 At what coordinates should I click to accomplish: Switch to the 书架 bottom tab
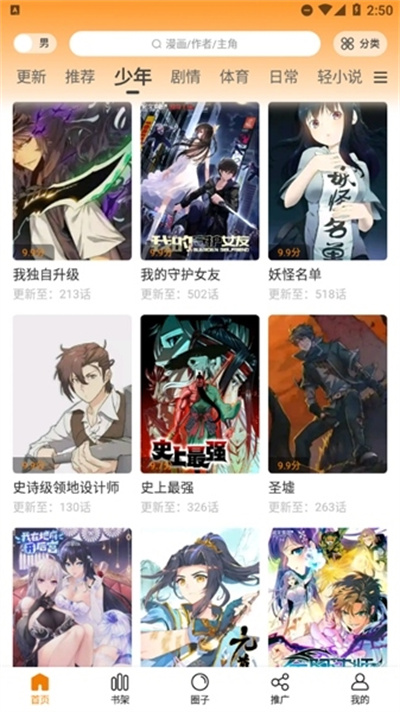point(120,688)
